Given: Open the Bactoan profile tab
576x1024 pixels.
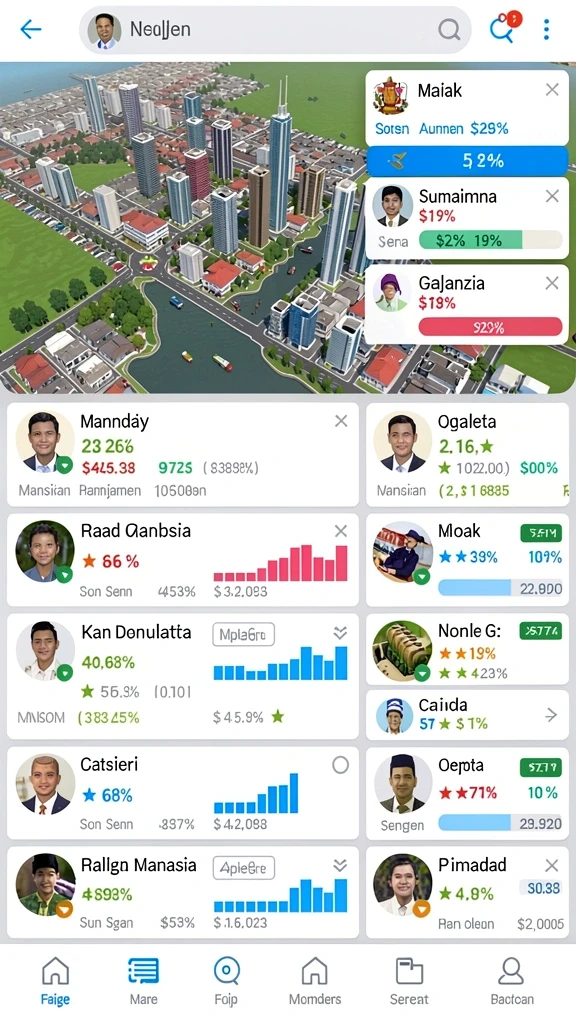Looking at the screenshot, I should (511, 981).
